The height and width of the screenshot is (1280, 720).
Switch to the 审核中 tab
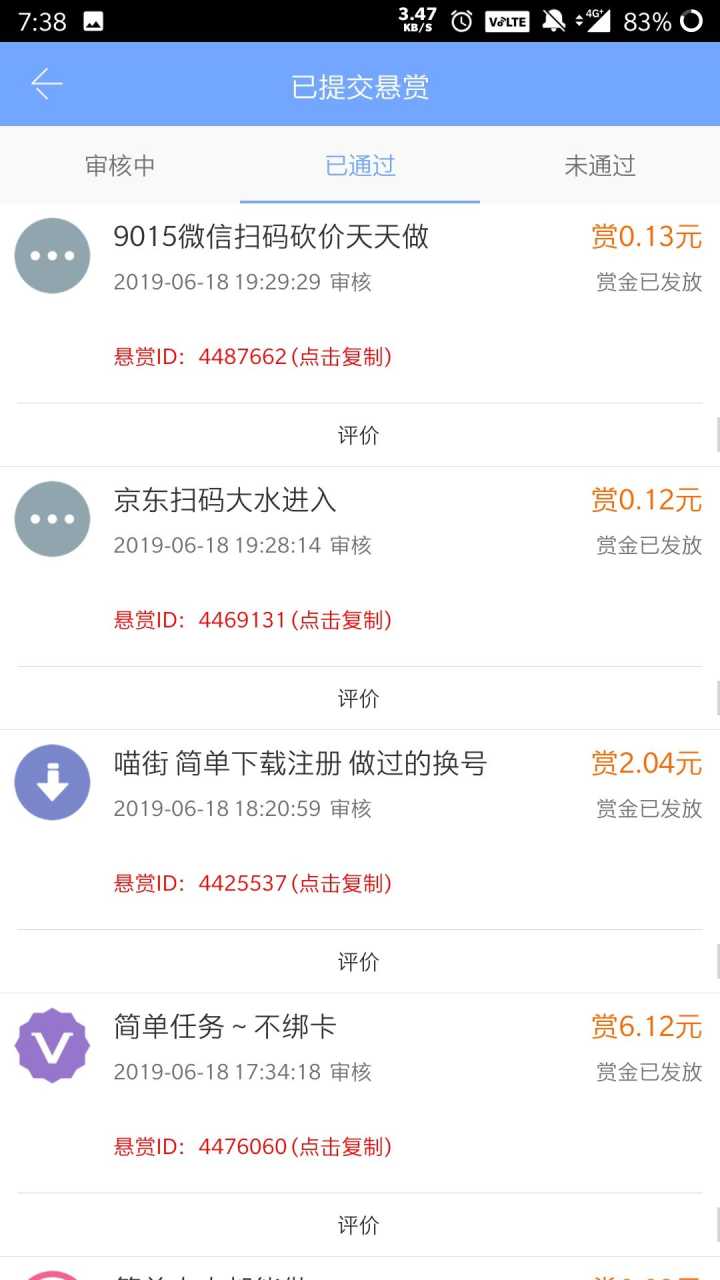tap(120, 166)
